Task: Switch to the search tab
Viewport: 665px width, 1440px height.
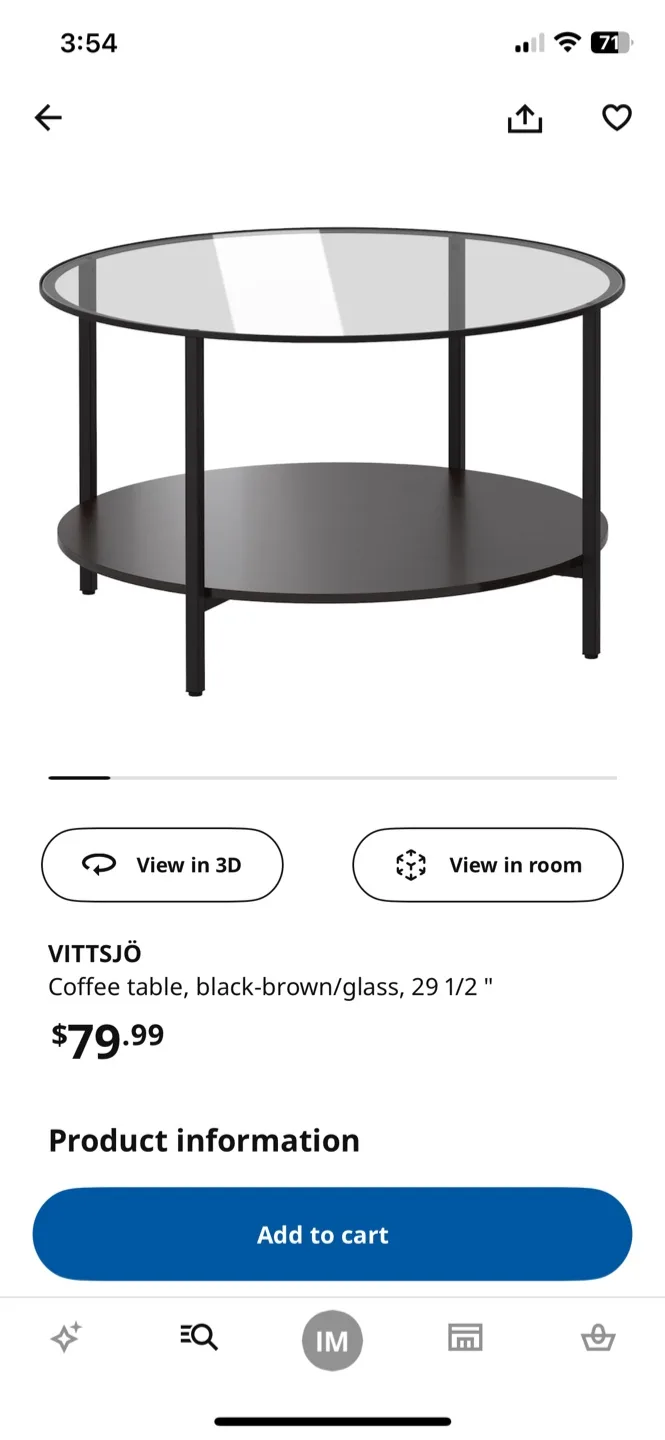Action: point(199,1337)
